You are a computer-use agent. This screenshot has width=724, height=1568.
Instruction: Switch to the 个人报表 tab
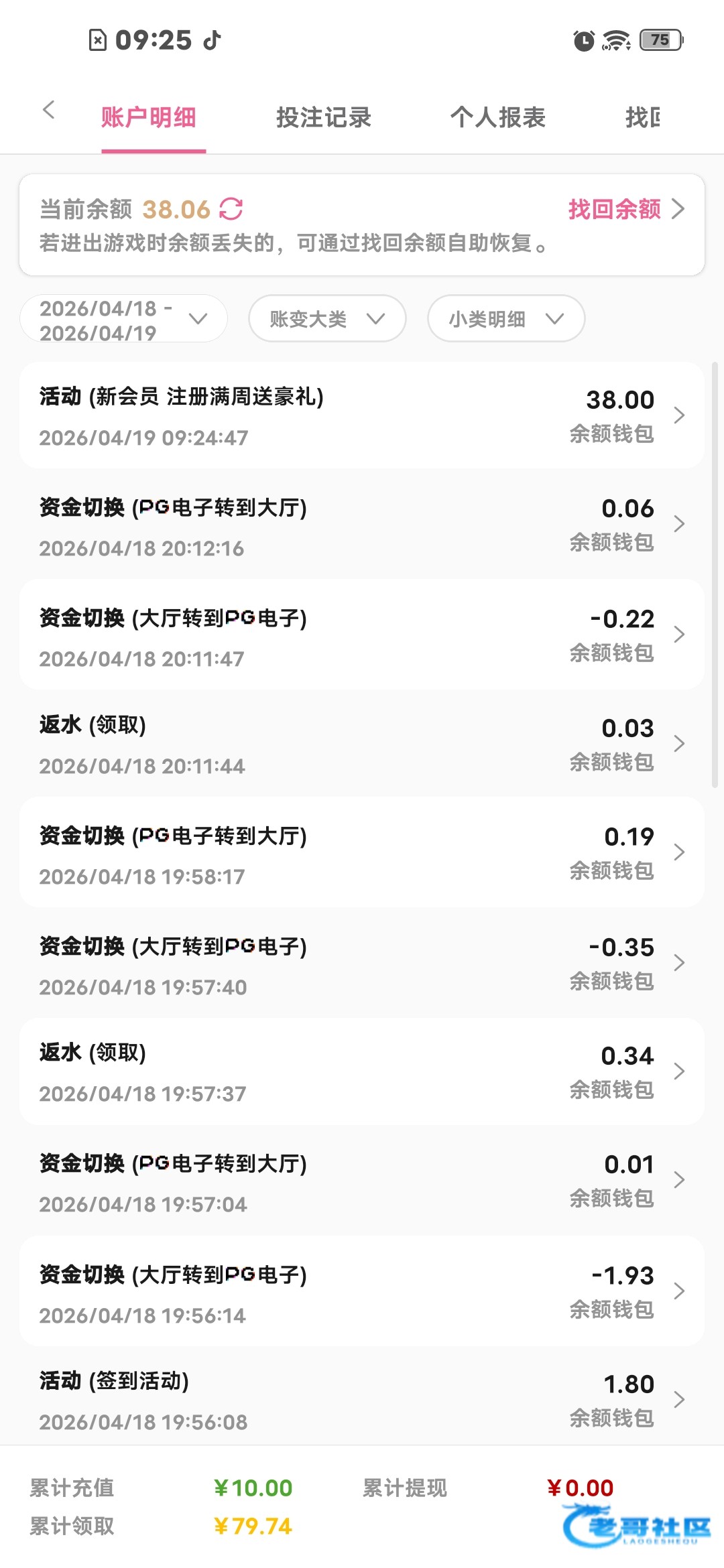point(498,117)
